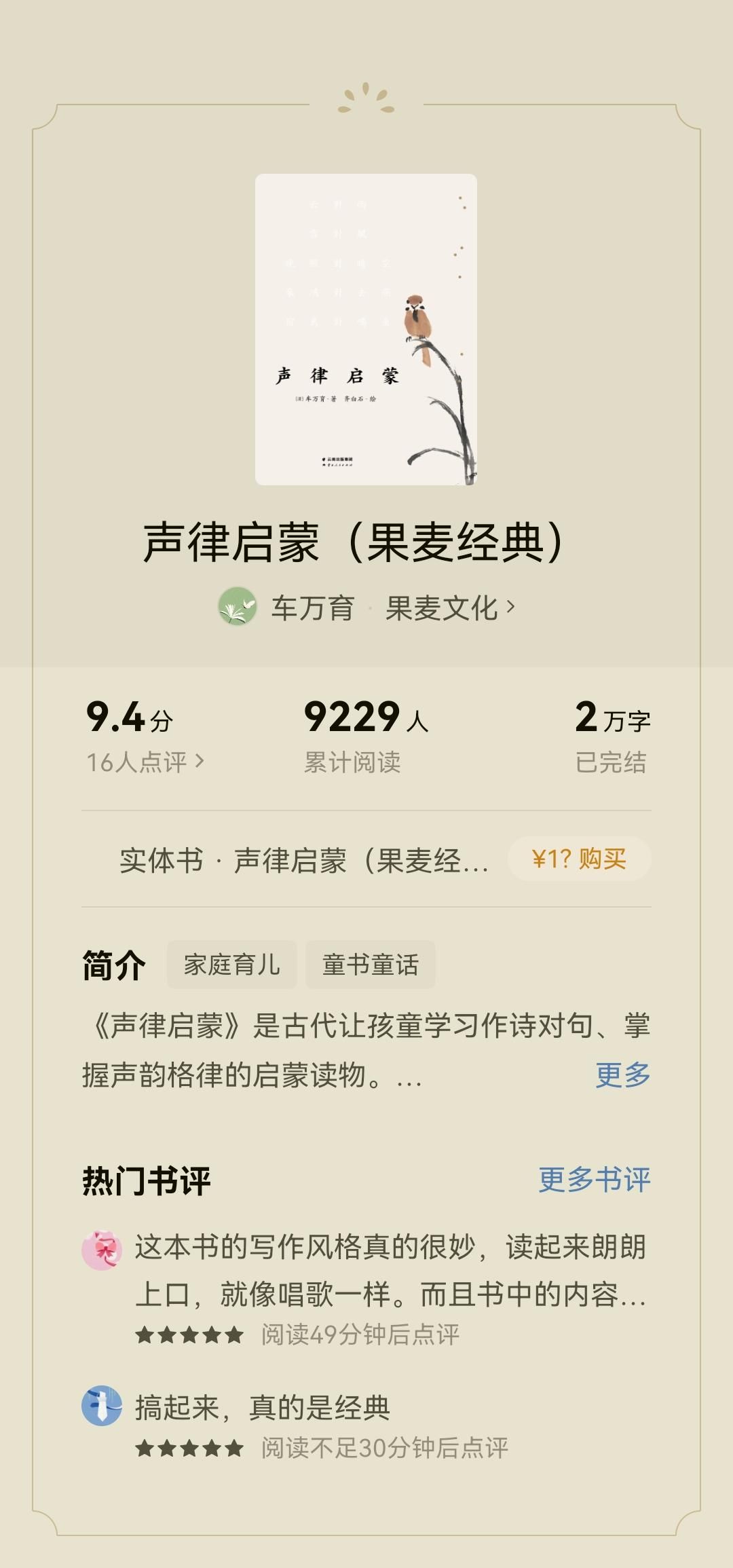Open 更多书评 for more reviews
This screenshot has width=733, height=1568.
594,1180
